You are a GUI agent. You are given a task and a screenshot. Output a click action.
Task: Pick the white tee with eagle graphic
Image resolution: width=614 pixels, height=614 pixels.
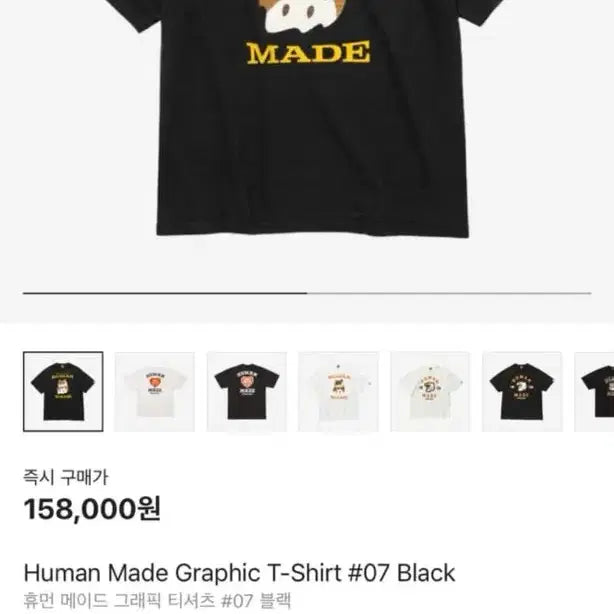[430, 391]
